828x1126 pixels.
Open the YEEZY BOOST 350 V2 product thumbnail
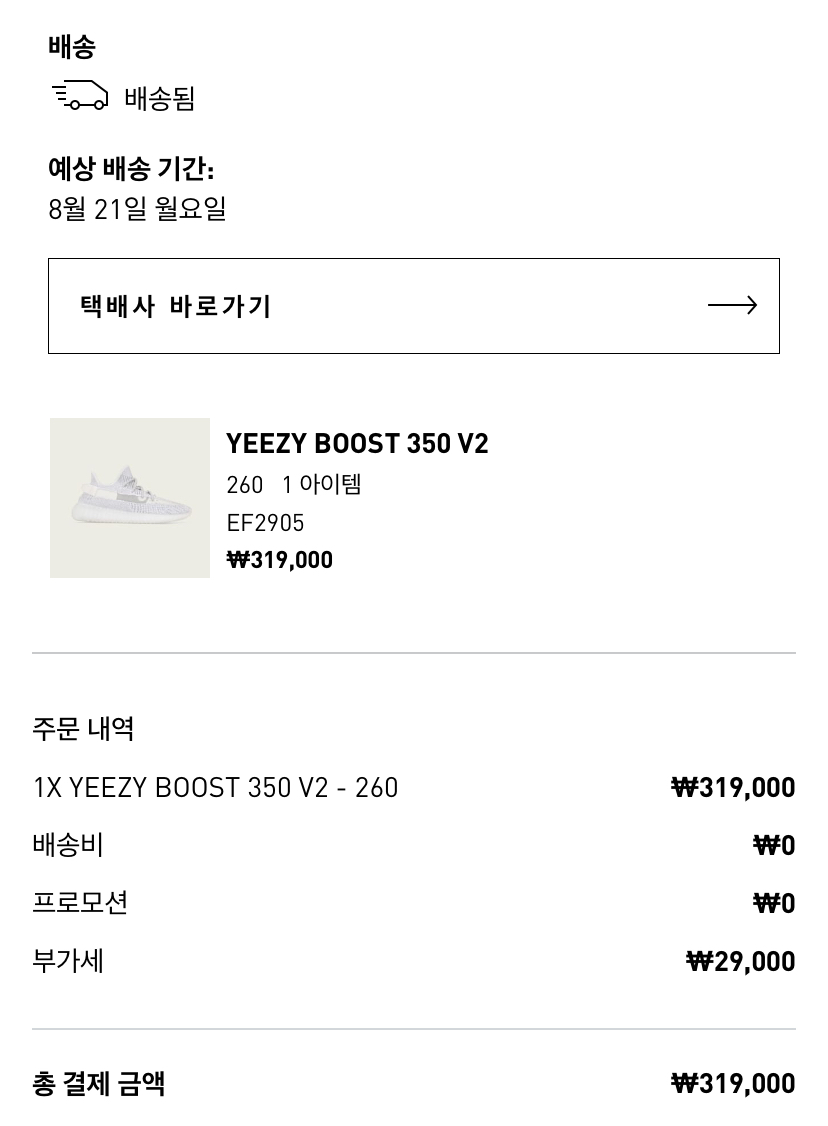pos(130,498)
